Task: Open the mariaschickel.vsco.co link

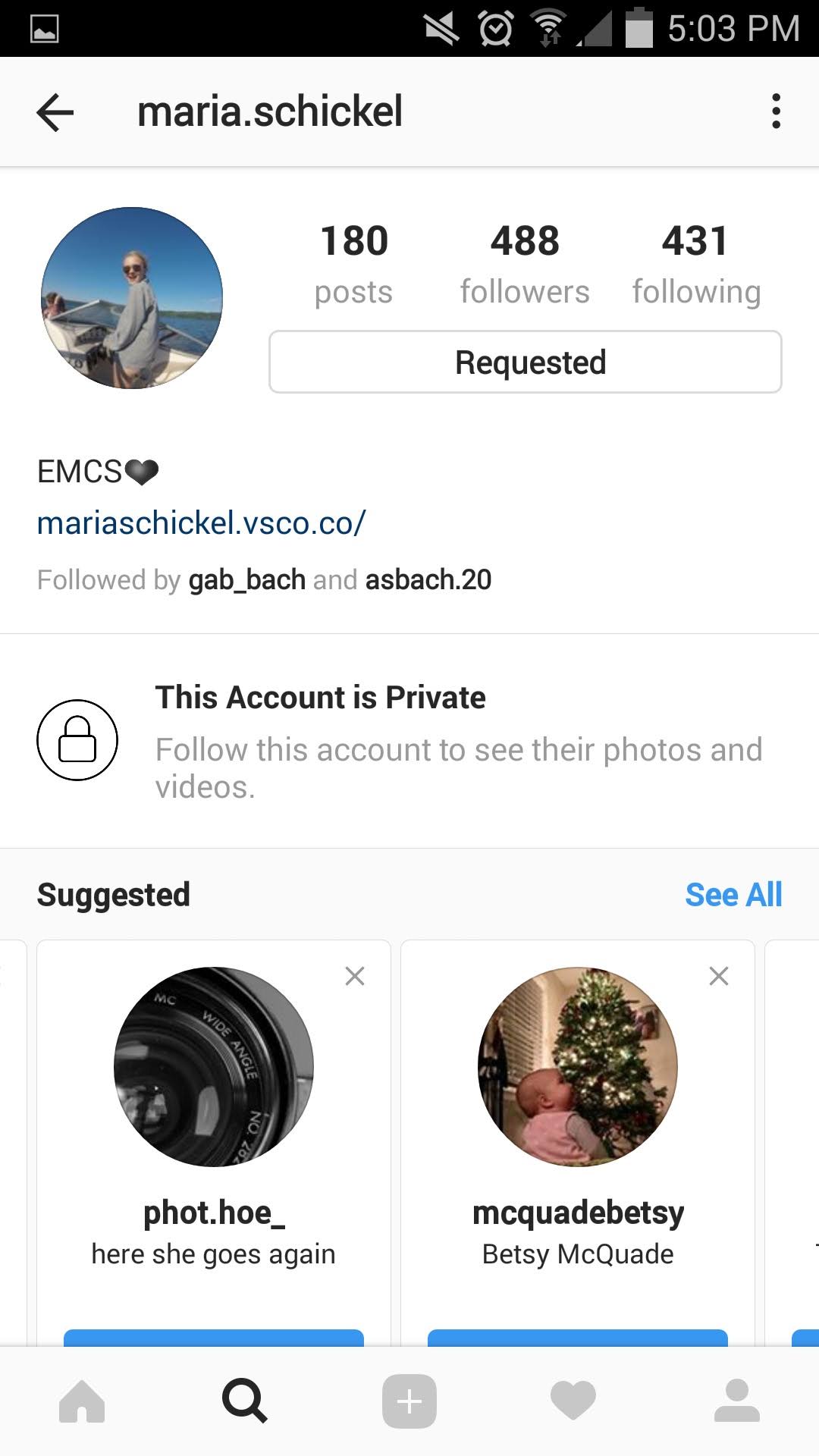Action: pyautogui.click(x=202, y=522)
